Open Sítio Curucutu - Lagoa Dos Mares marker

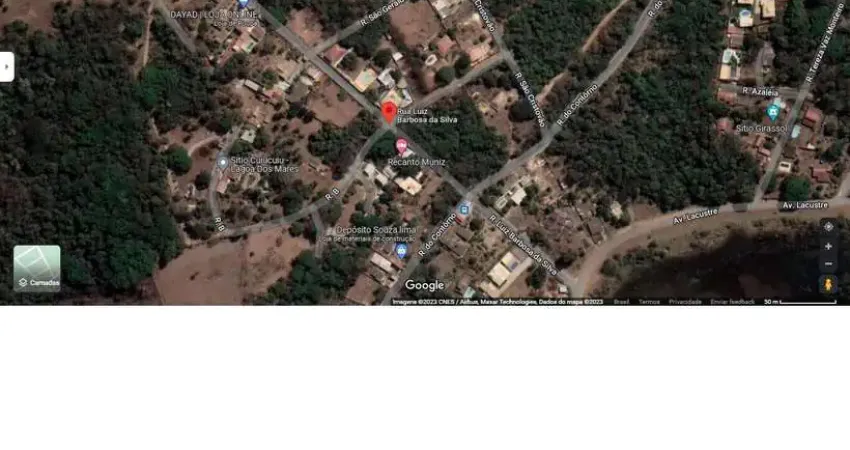click(223, 162)
